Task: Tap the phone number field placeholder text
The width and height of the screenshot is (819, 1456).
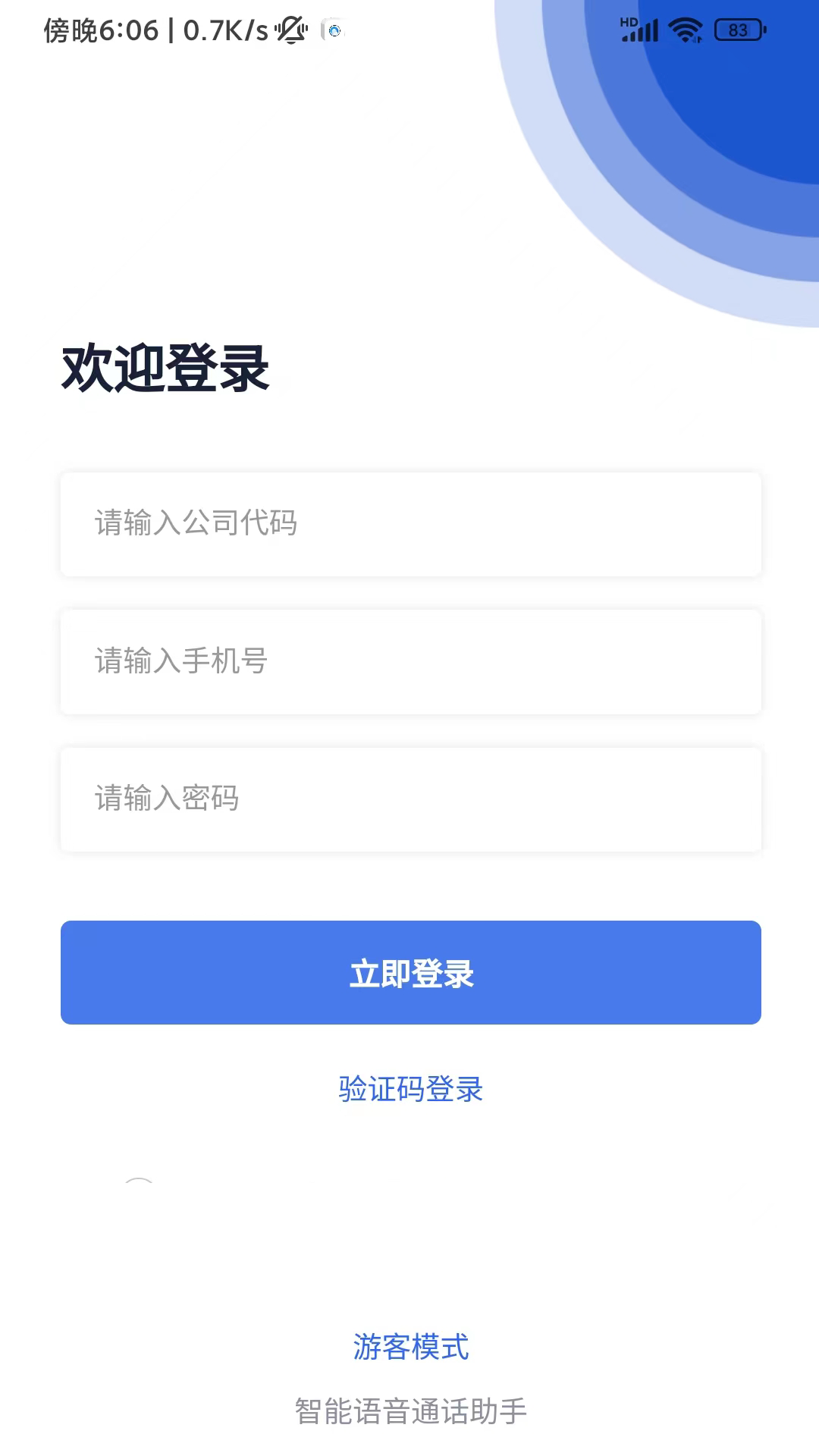Action: coord(180,661)
